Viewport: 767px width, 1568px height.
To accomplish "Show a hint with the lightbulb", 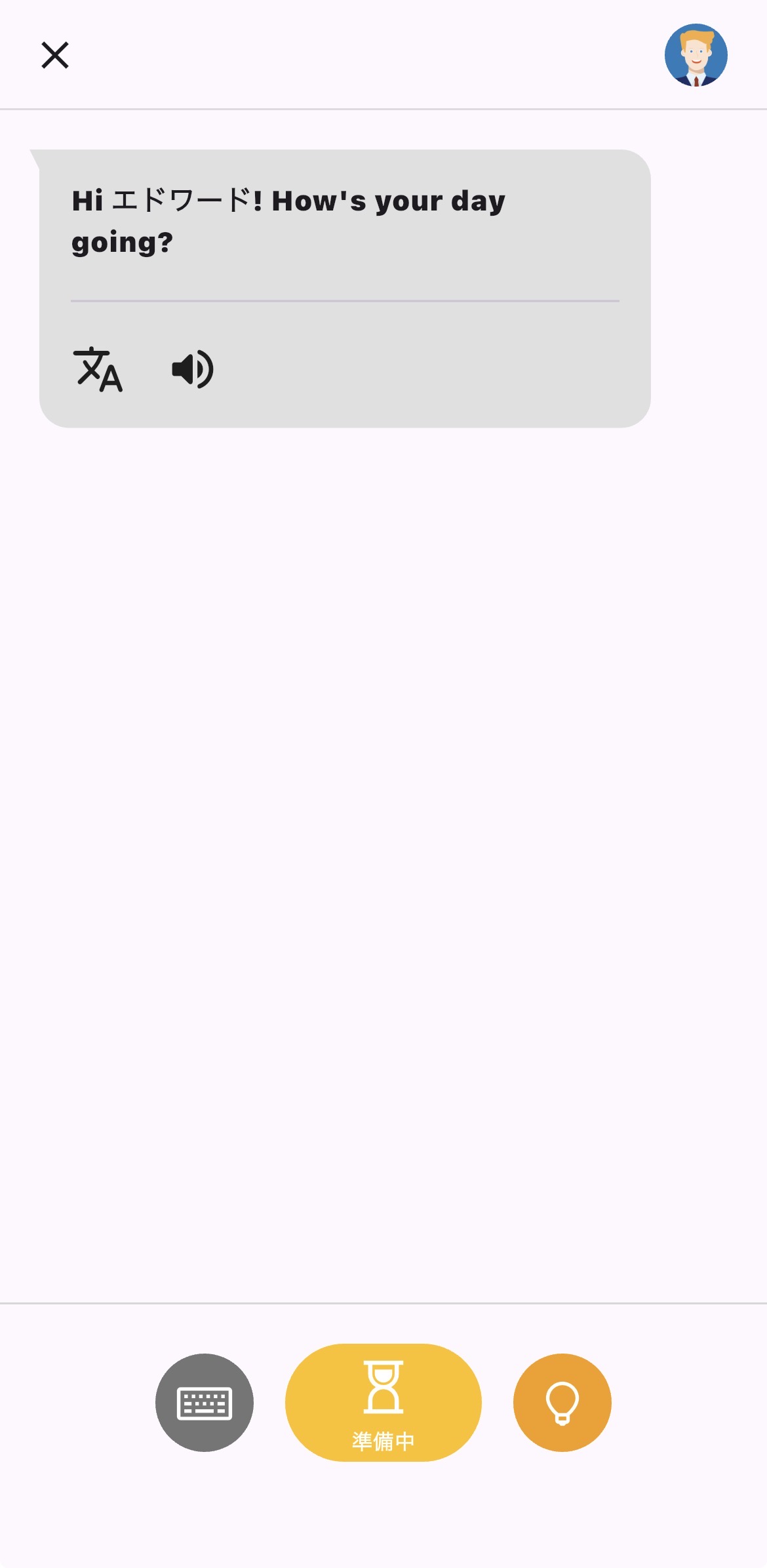I will [562, 1402].
